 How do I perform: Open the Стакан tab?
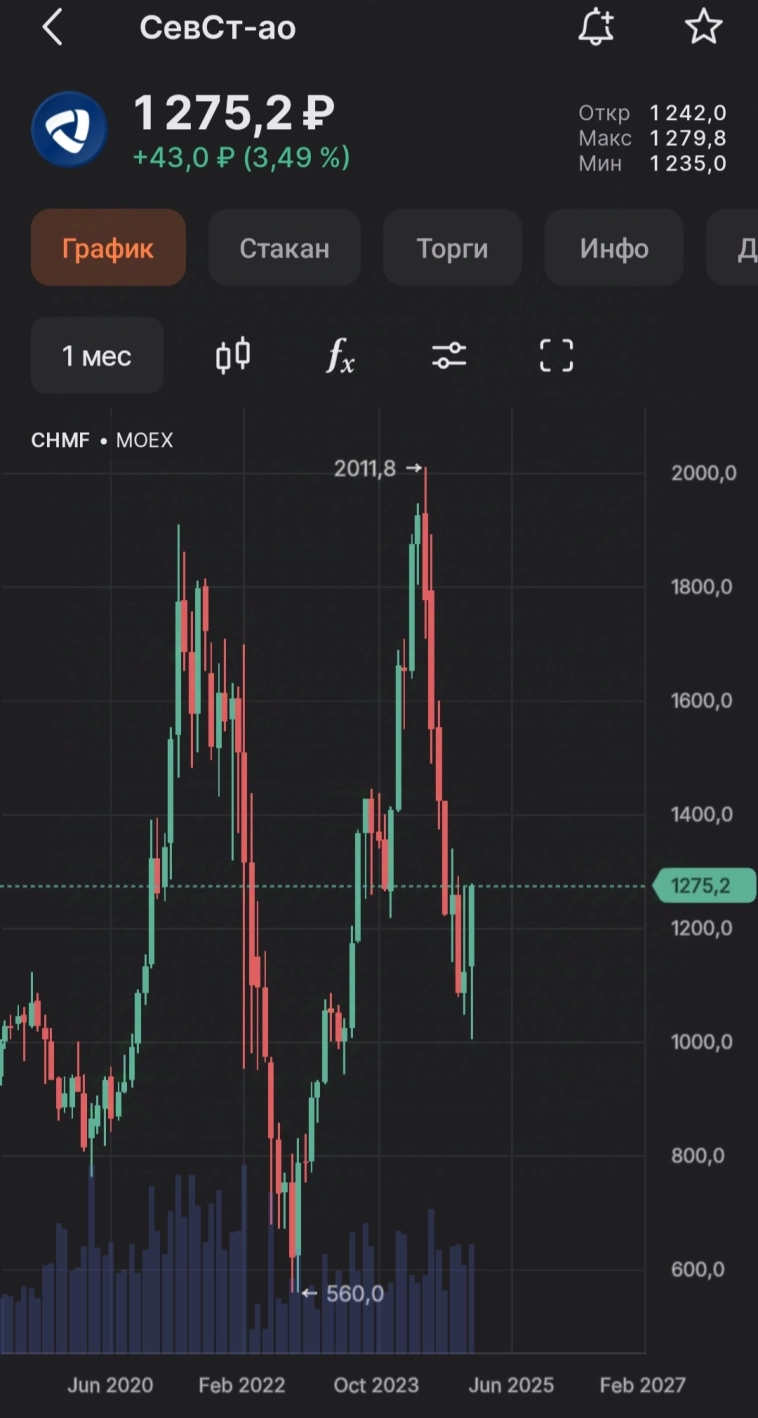click(284, 248)
